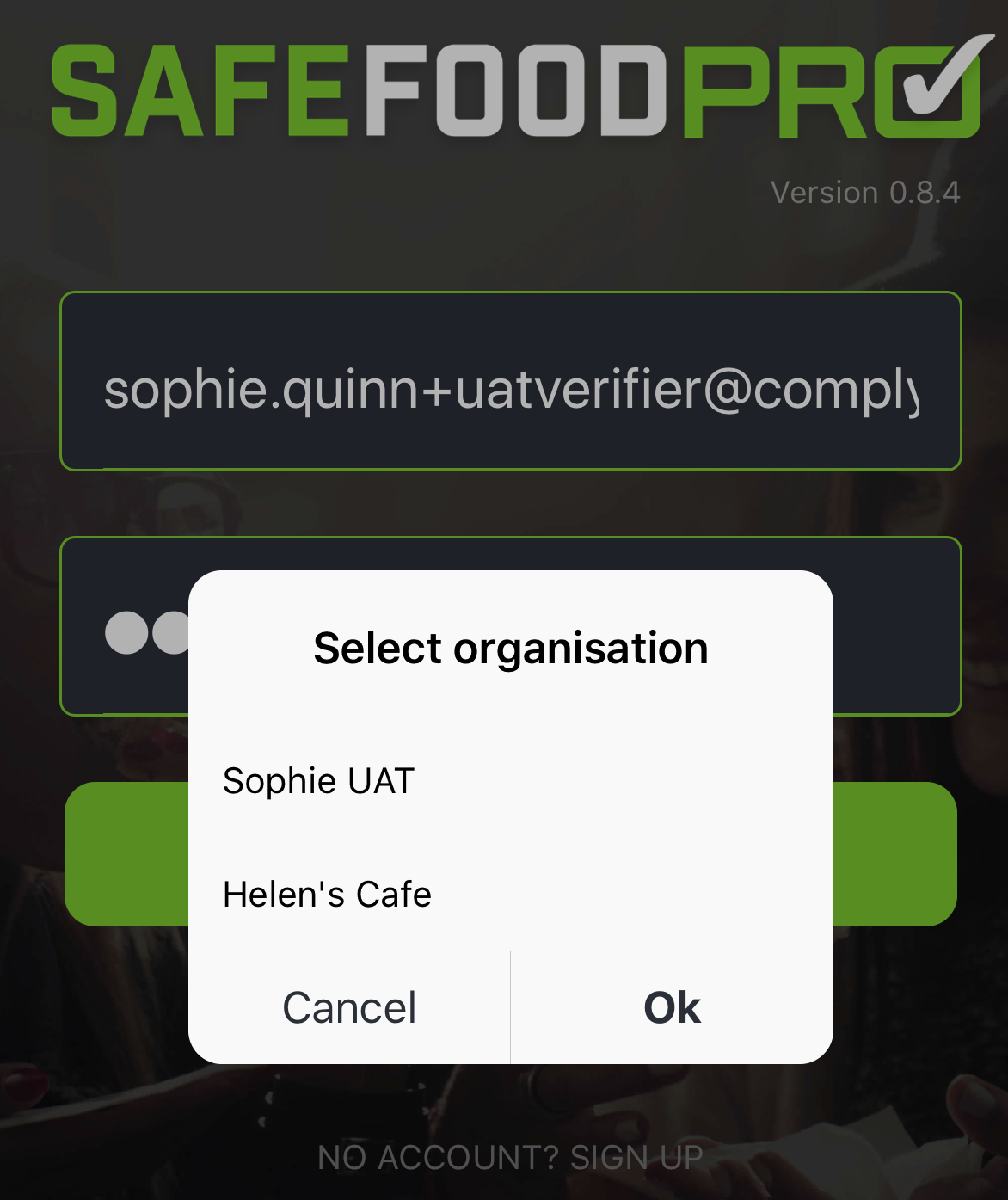This screenshot has width=1008, height=1200.
Task: Tap the NO ACCOUNT? SIGN UP link
Action: (x=510, y=1156)
